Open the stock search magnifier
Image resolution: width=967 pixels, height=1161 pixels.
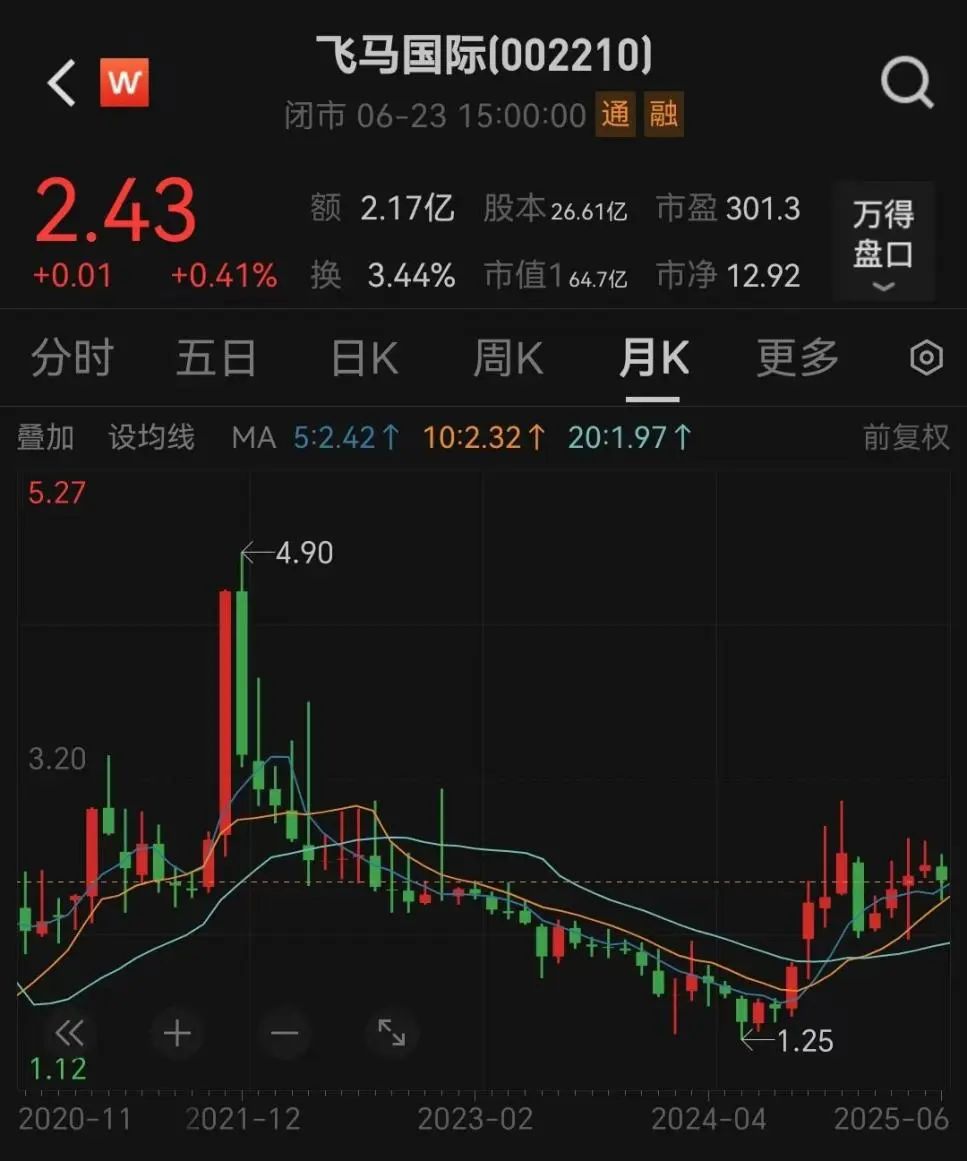(906, 82)
